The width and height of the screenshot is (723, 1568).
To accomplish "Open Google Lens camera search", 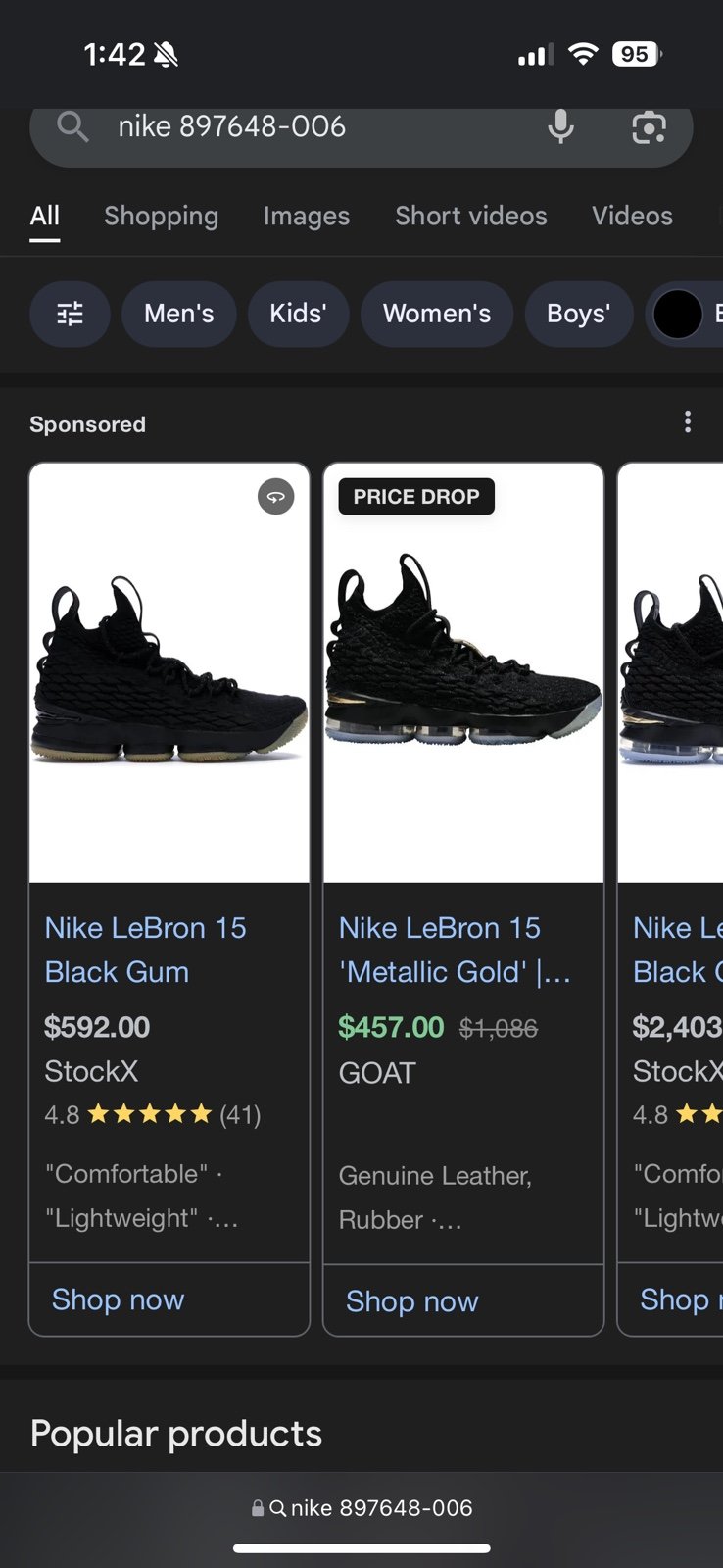I will click(649, 127).
